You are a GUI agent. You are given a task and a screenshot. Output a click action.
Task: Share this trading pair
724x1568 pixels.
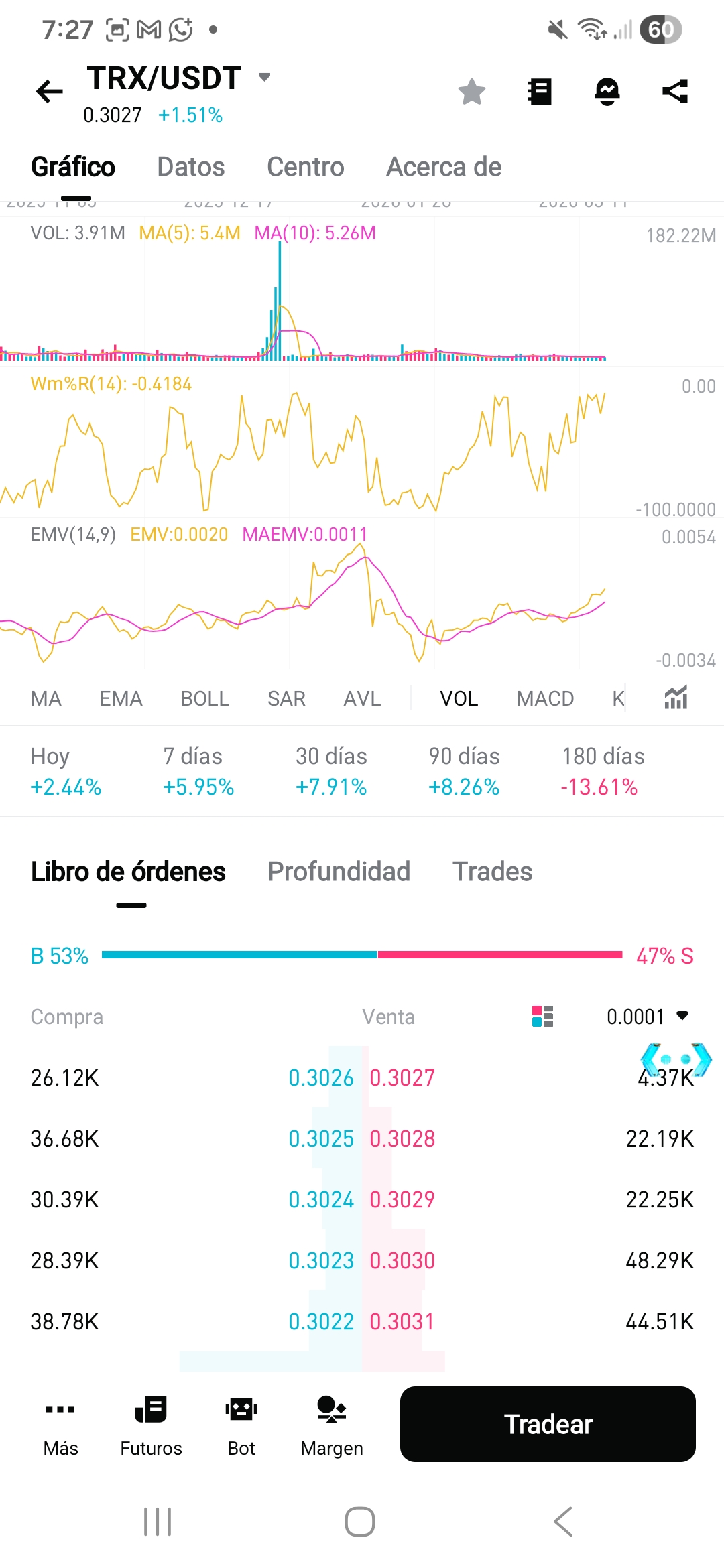click(675, 92)
